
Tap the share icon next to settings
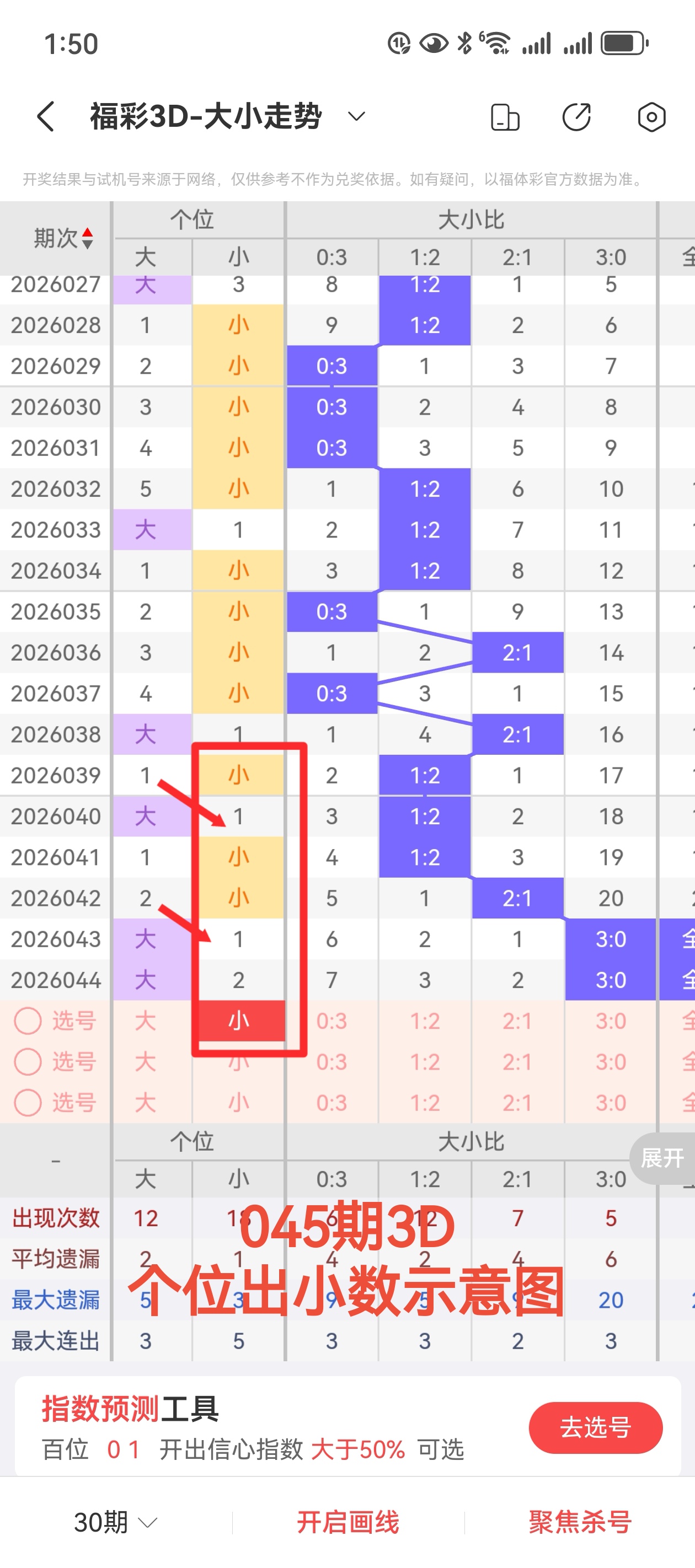tap(576, 116)
